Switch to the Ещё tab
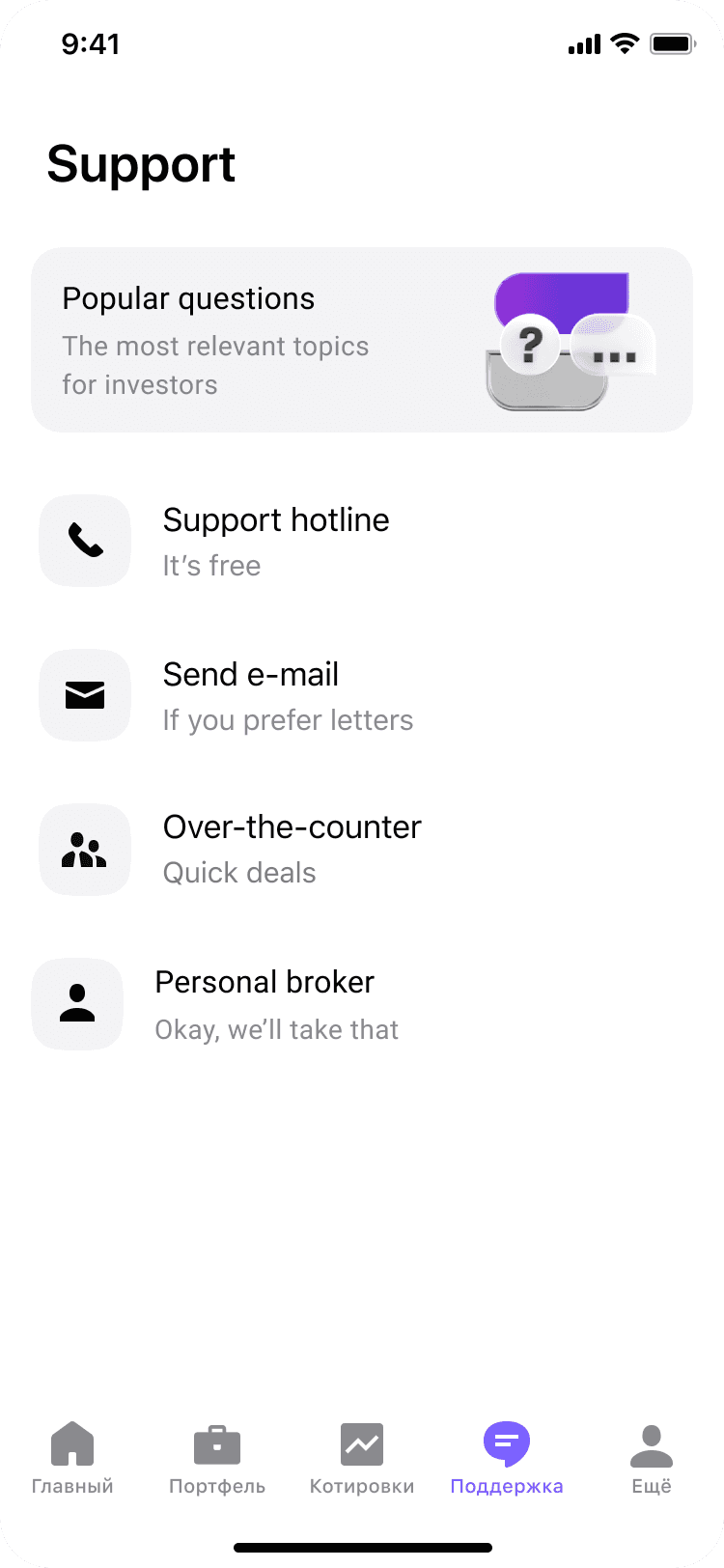 (x=652, y=1458)
